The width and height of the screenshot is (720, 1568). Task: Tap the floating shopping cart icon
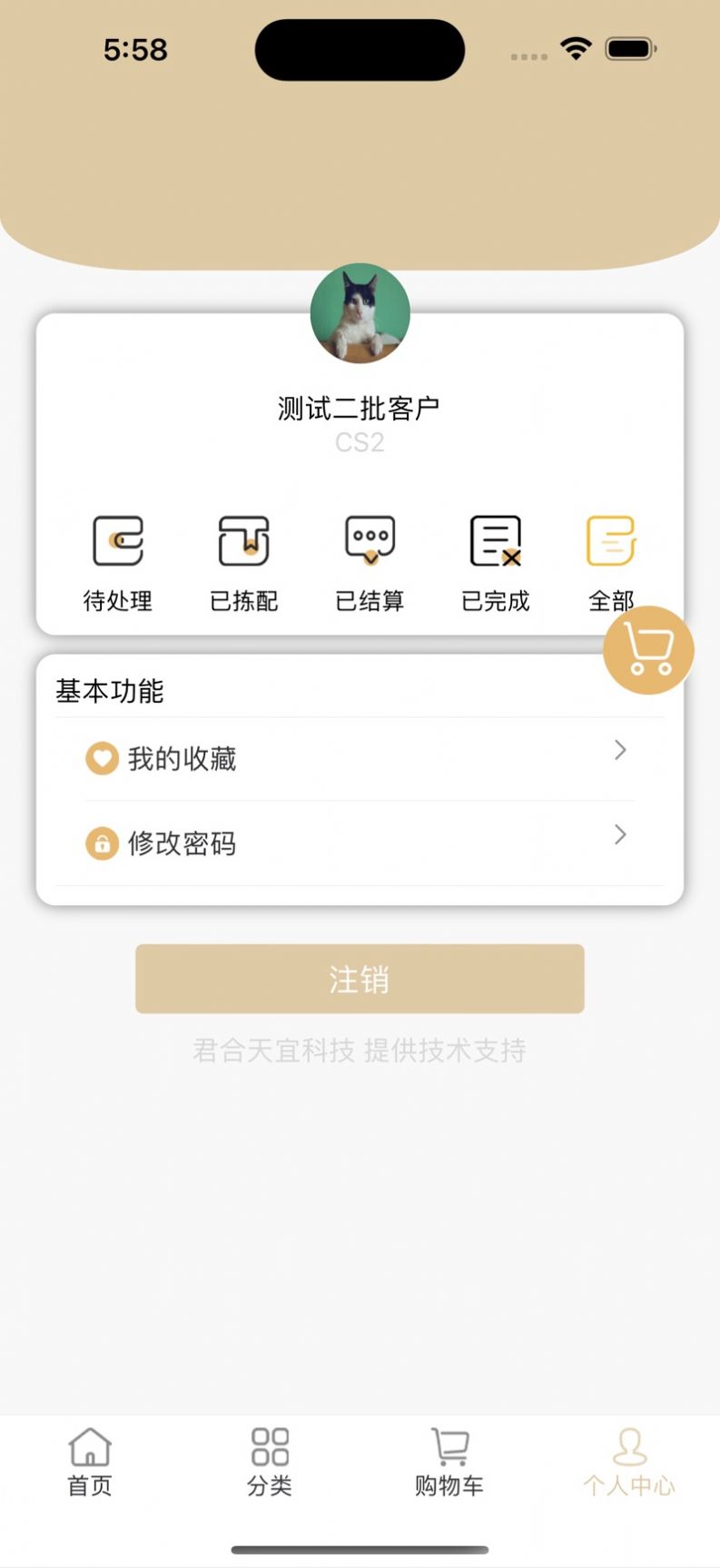648,649
